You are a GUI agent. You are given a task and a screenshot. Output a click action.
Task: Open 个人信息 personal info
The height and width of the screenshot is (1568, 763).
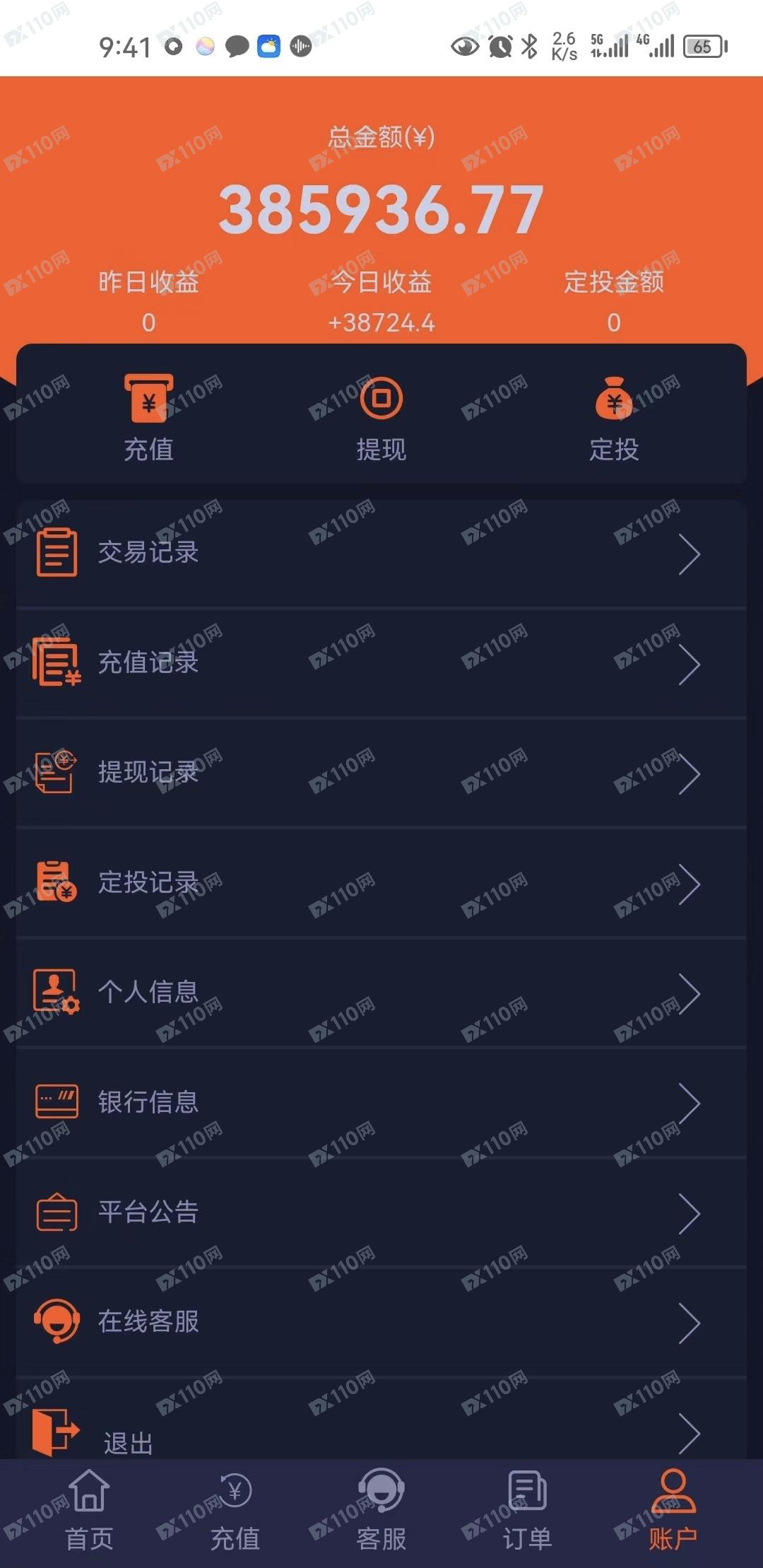[381, 992]
